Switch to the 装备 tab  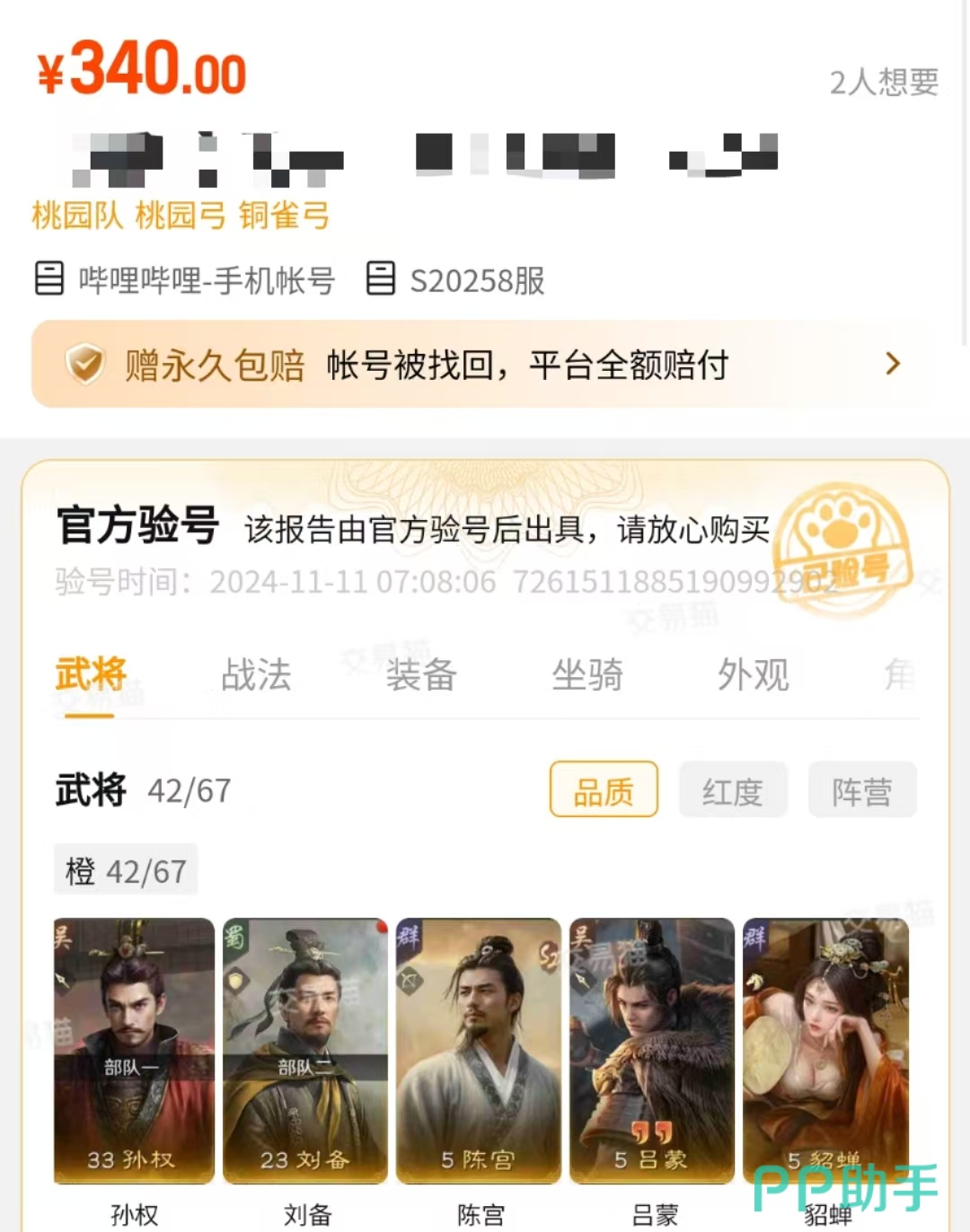pyautogui.click(x=420, y=676)
